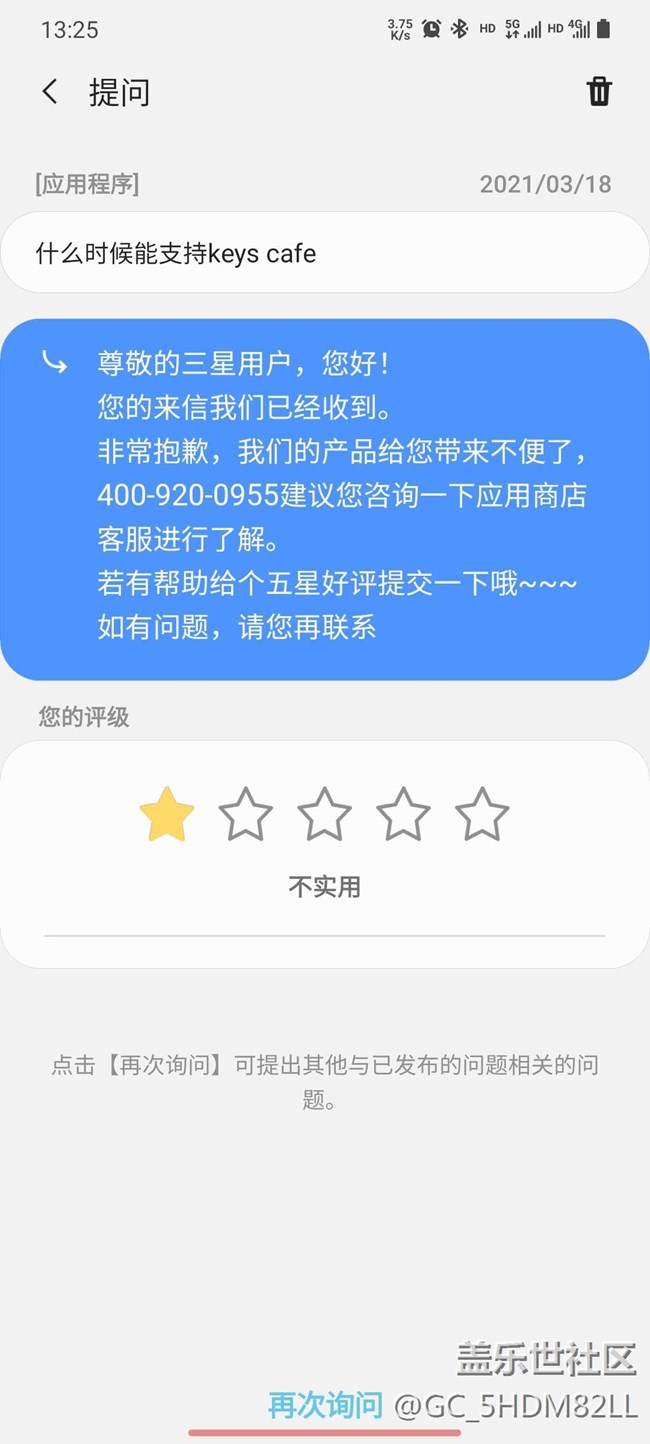650x1444 pixels.
Task: Rate the reply one star
Action: pyautogui.click(x=166, y=814)
